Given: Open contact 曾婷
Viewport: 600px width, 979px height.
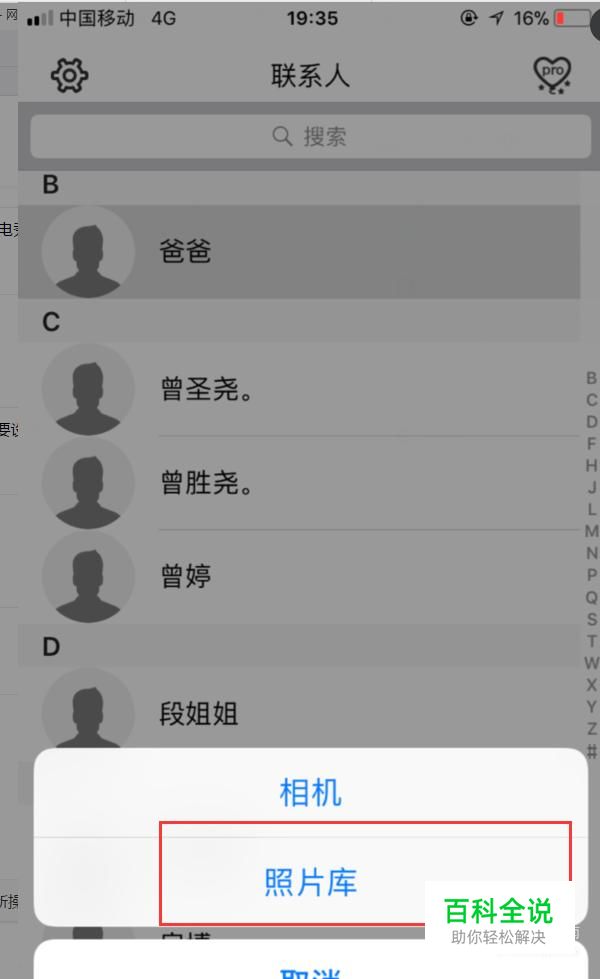Looking at the screenshot, I should click(299, 576).
